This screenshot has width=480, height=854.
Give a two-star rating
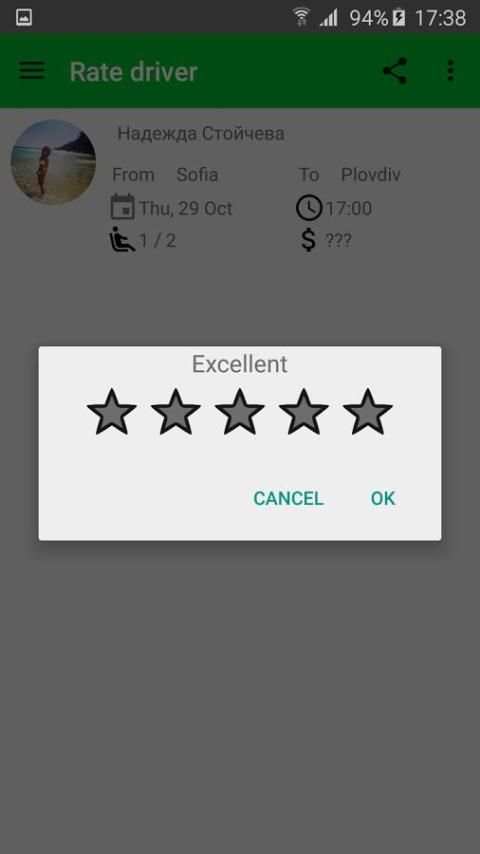[x=175, y=412]
